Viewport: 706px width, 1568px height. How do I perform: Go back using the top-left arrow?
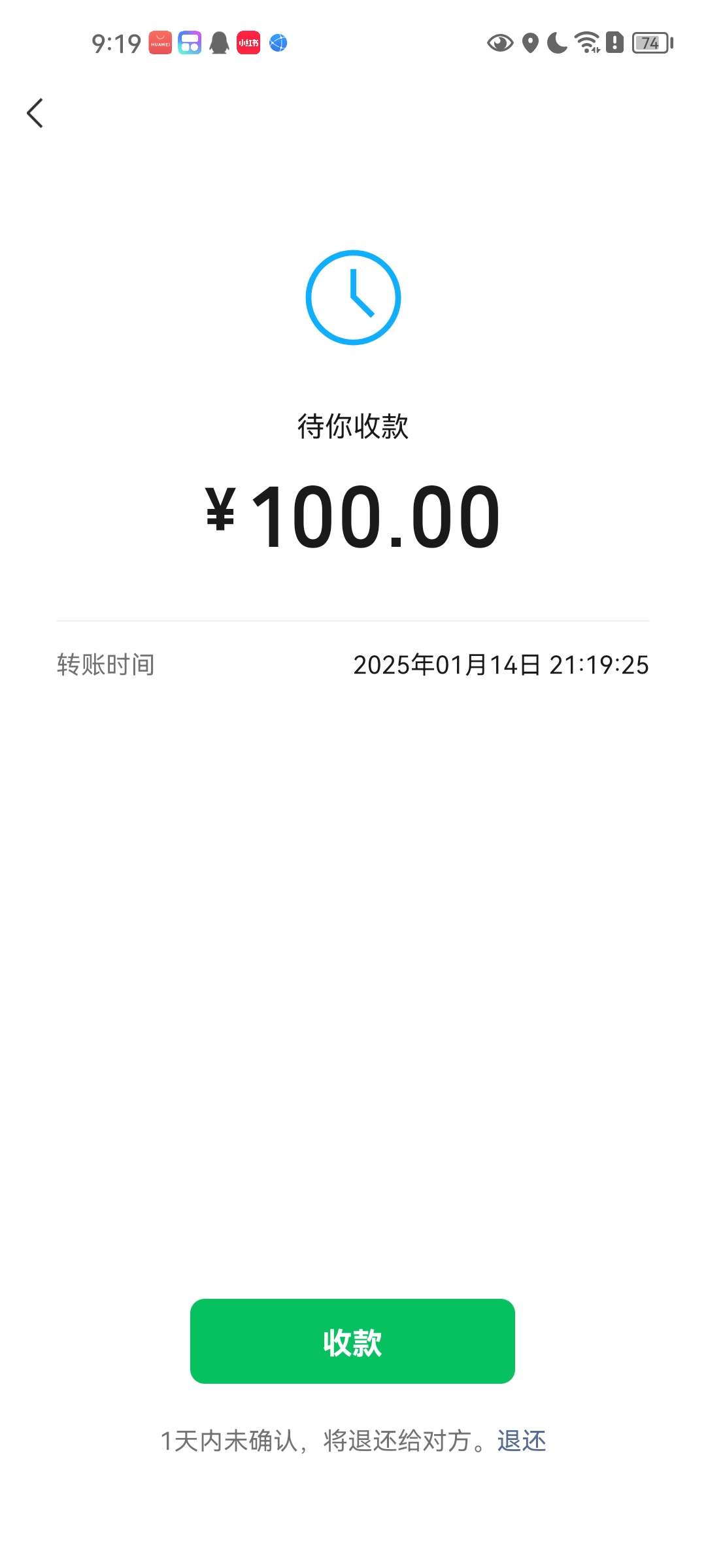coord(35,113)
